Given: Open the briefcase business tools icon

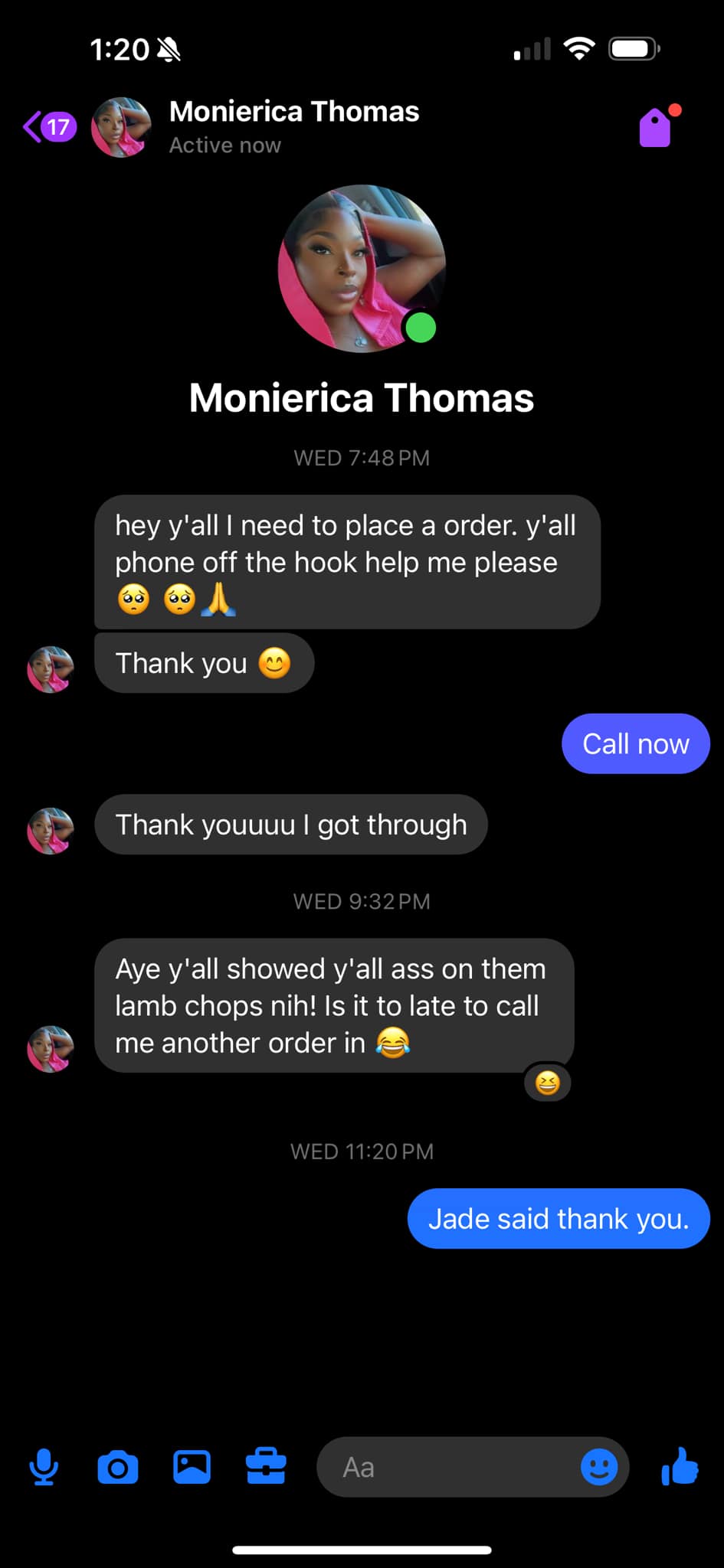Looking at the screenshot, I should point(266,1467).
